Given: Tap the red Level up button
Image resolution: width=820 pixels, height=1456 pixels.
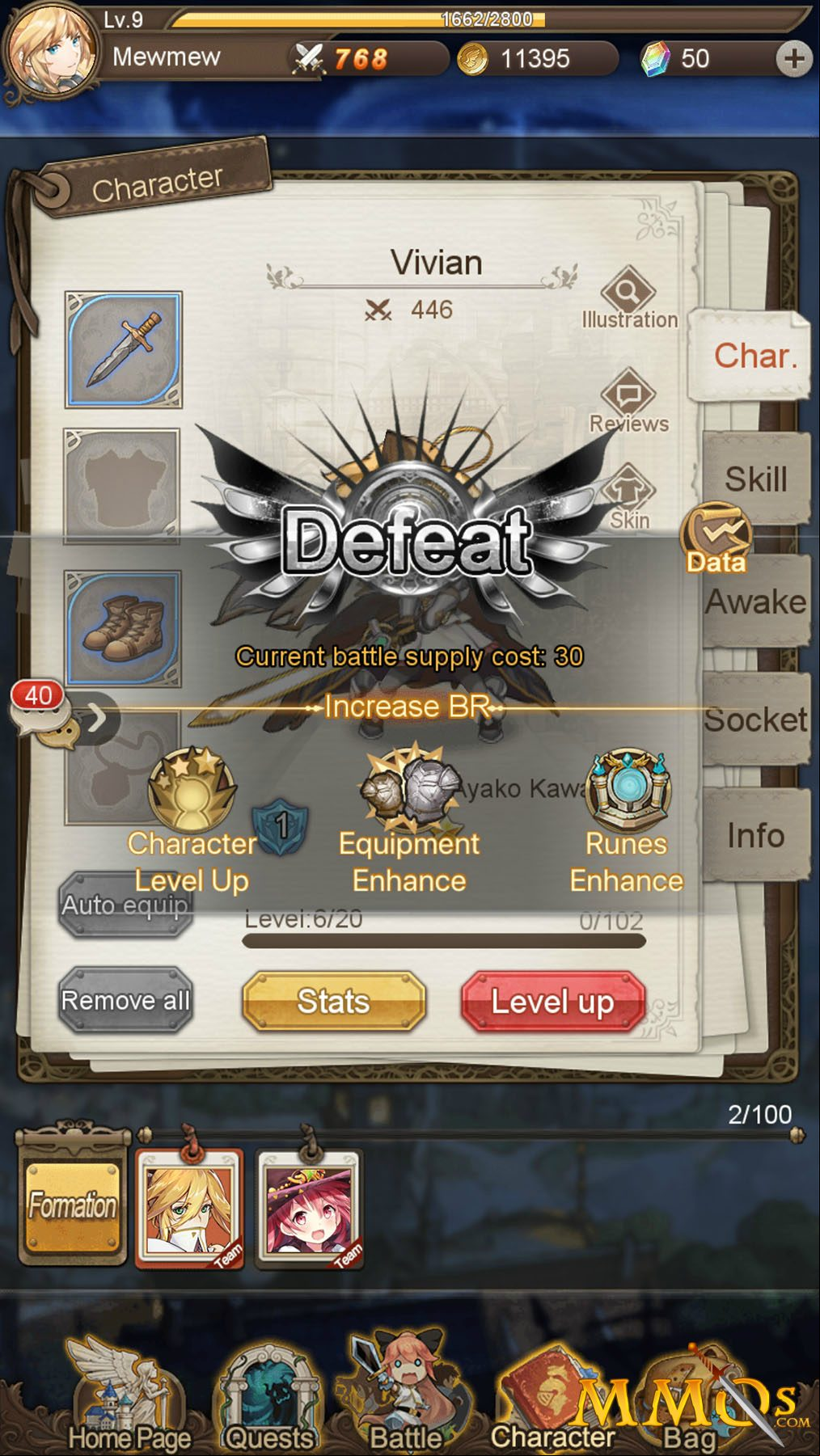Looking at the screenshot, I should tap(553, 1002).
